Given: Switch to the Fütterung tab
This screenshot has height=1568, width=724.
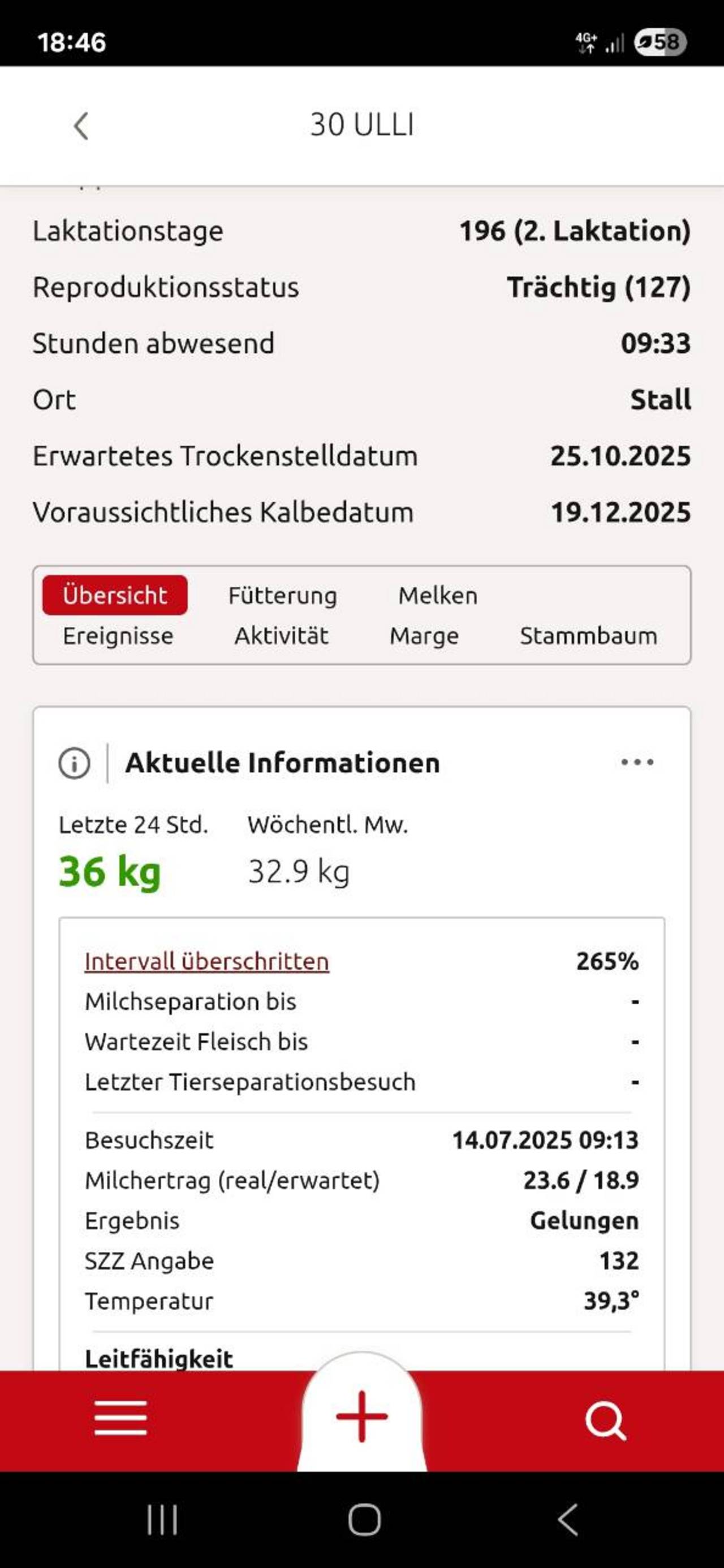Looking at the screenshot, I should 283,595.
